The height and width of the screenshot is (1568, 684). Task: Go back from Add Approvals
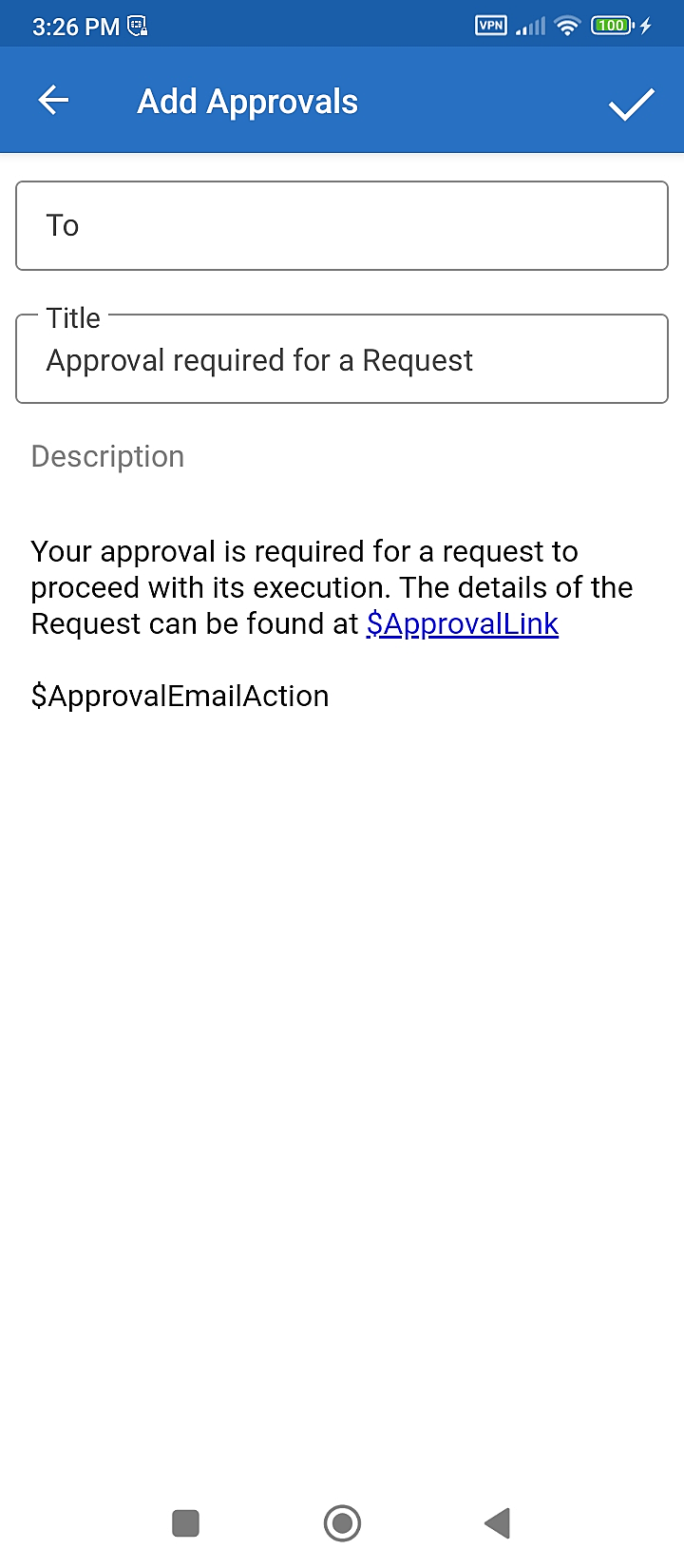[x=54, y=101]
